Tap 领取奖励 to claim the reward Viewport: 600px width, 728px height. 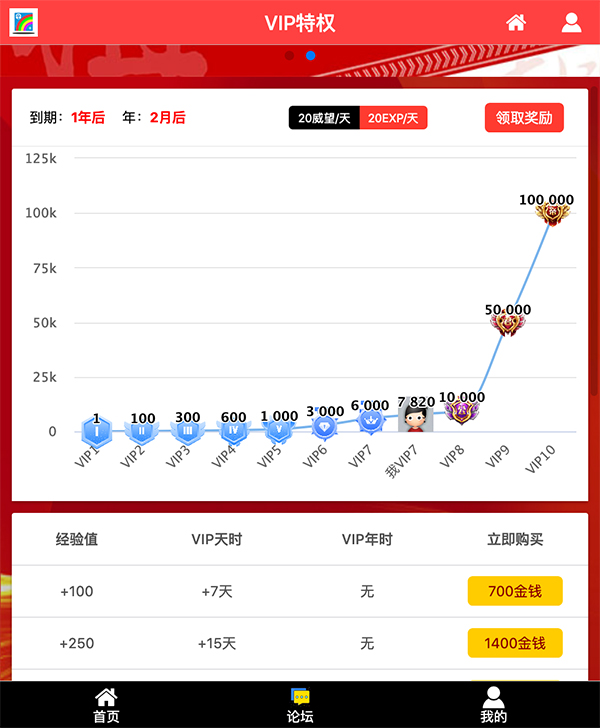tap(524, 118)
